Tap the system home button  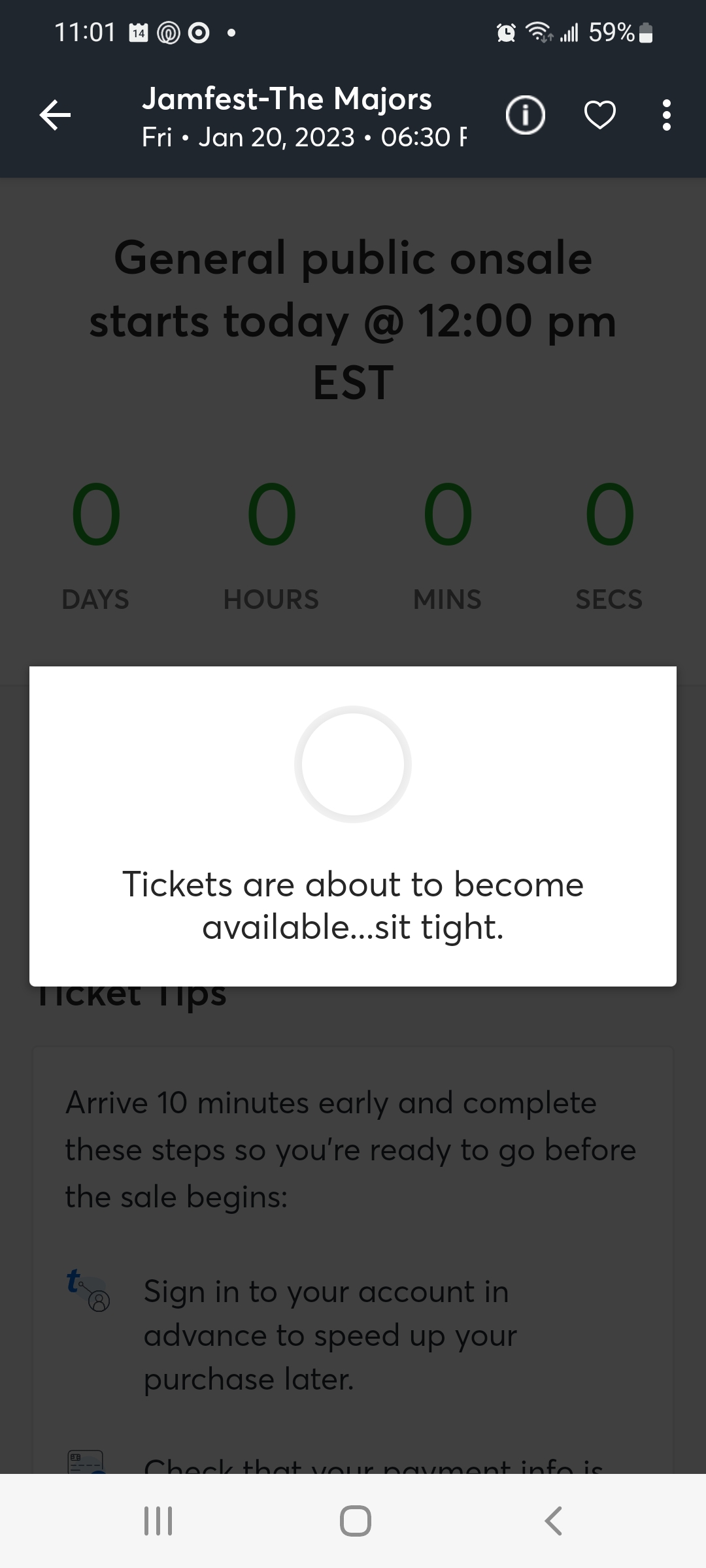tap(355, 1520)
